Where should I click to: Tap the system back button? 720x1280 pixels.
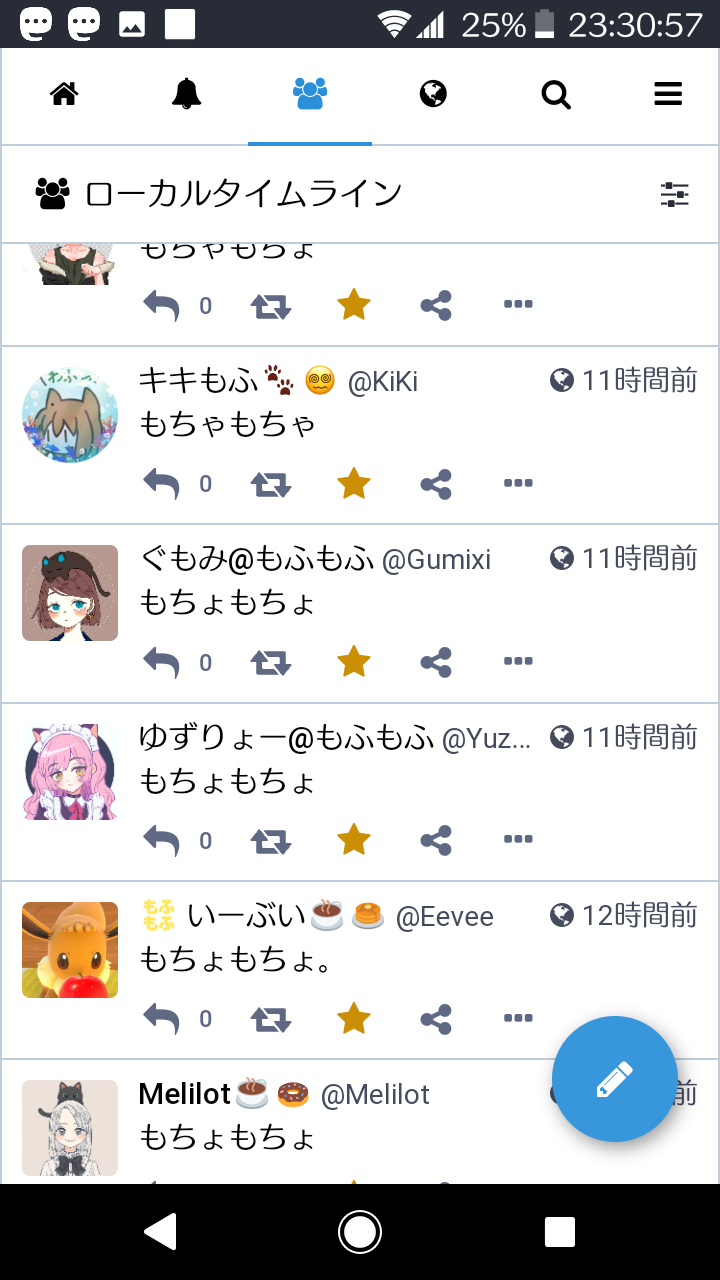[161, 1232]
